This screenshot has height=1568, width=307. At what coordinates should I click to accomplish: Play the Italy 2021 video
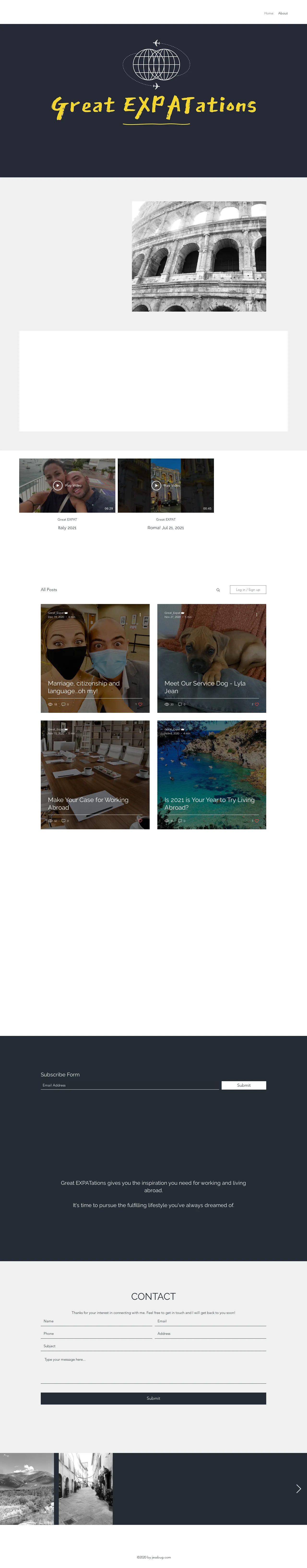pos(57,485)
